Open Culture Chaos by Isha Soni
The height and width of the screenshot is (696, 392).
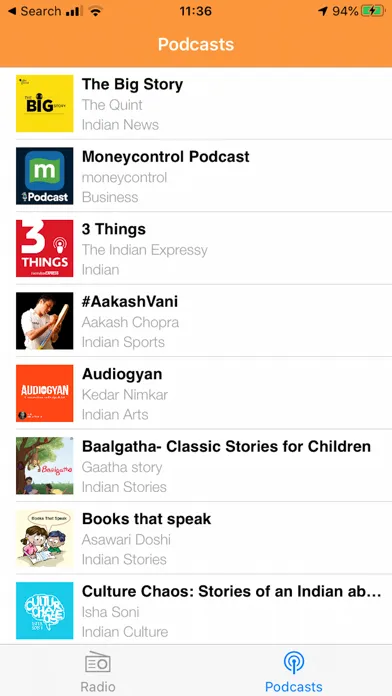(196, 610)
